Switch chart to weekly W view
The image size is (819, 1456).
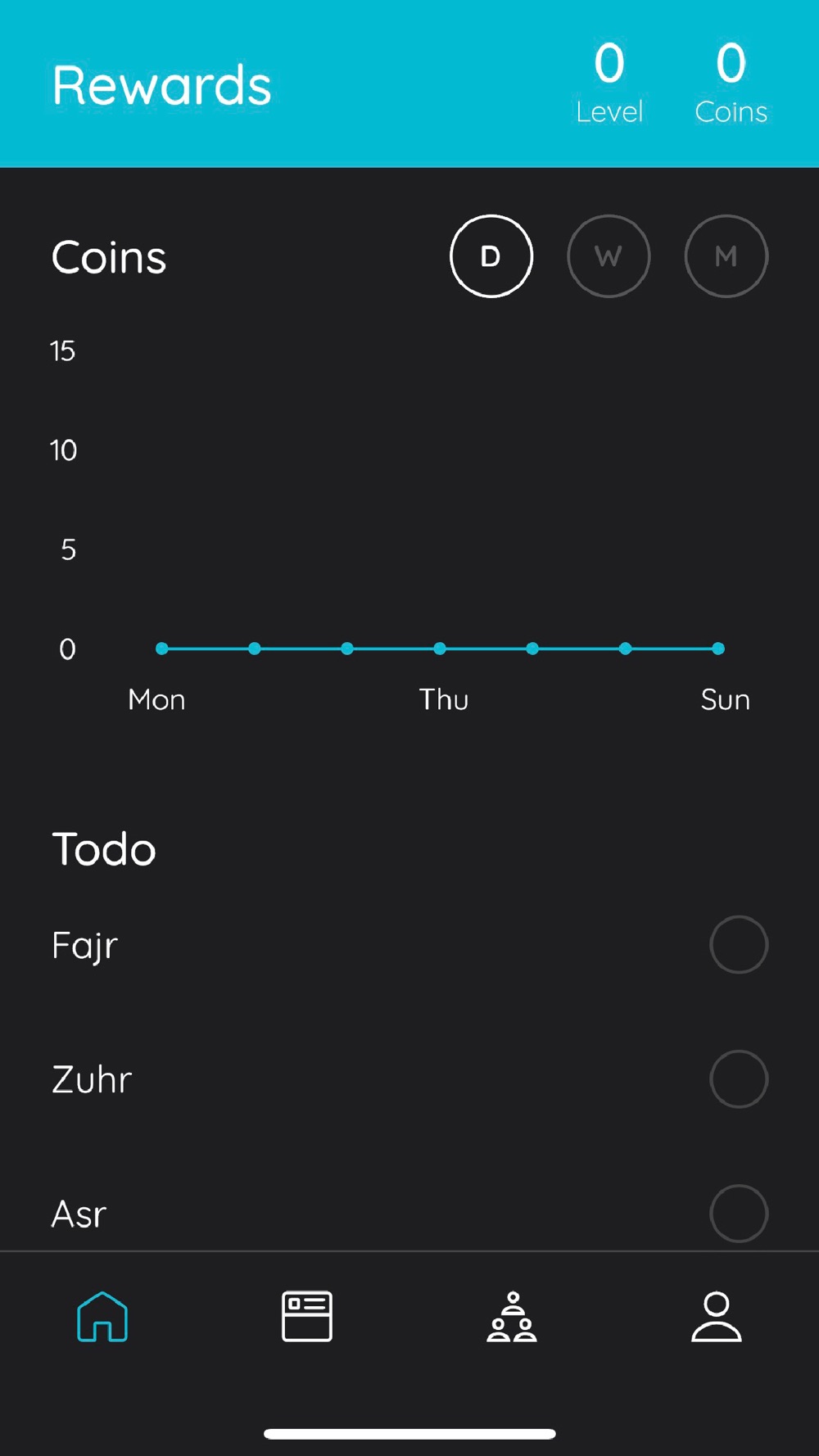point(609,256)
